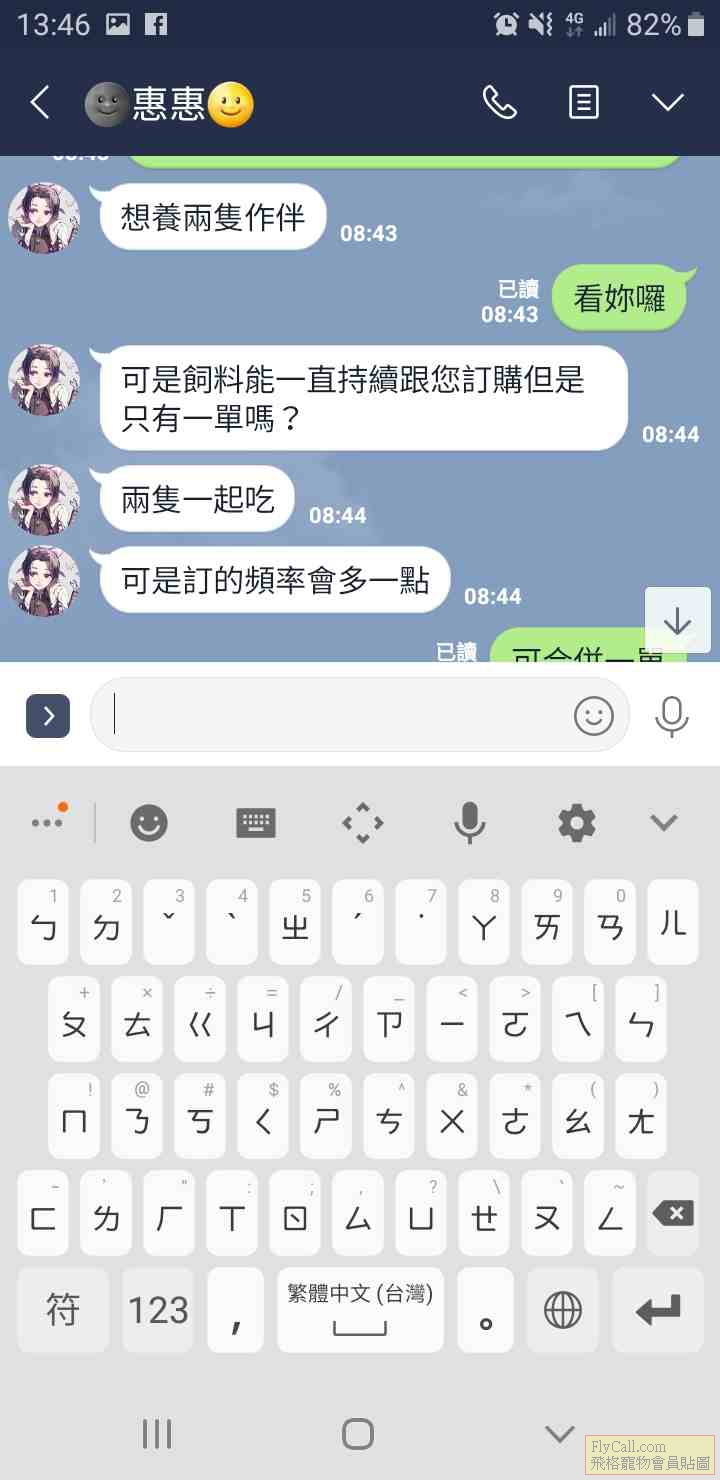
Task: Switch keyboard mode via keyboard icon
Action: pyautogui.click(x=256, y=823)
